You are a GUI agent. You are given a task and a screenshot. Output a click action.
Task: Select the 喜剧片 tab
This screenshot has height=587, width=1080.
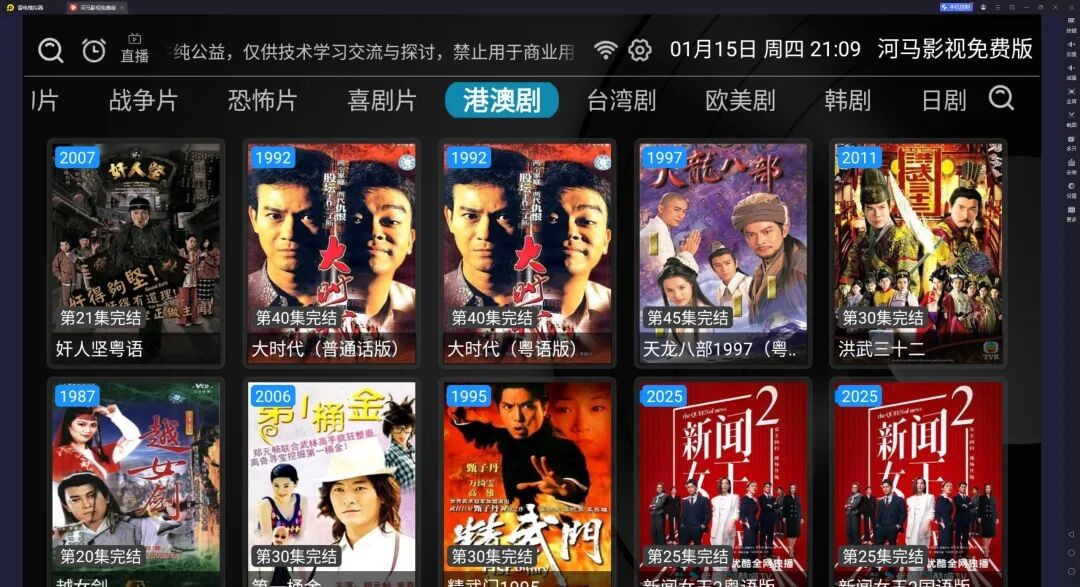[x=382, y=100]
